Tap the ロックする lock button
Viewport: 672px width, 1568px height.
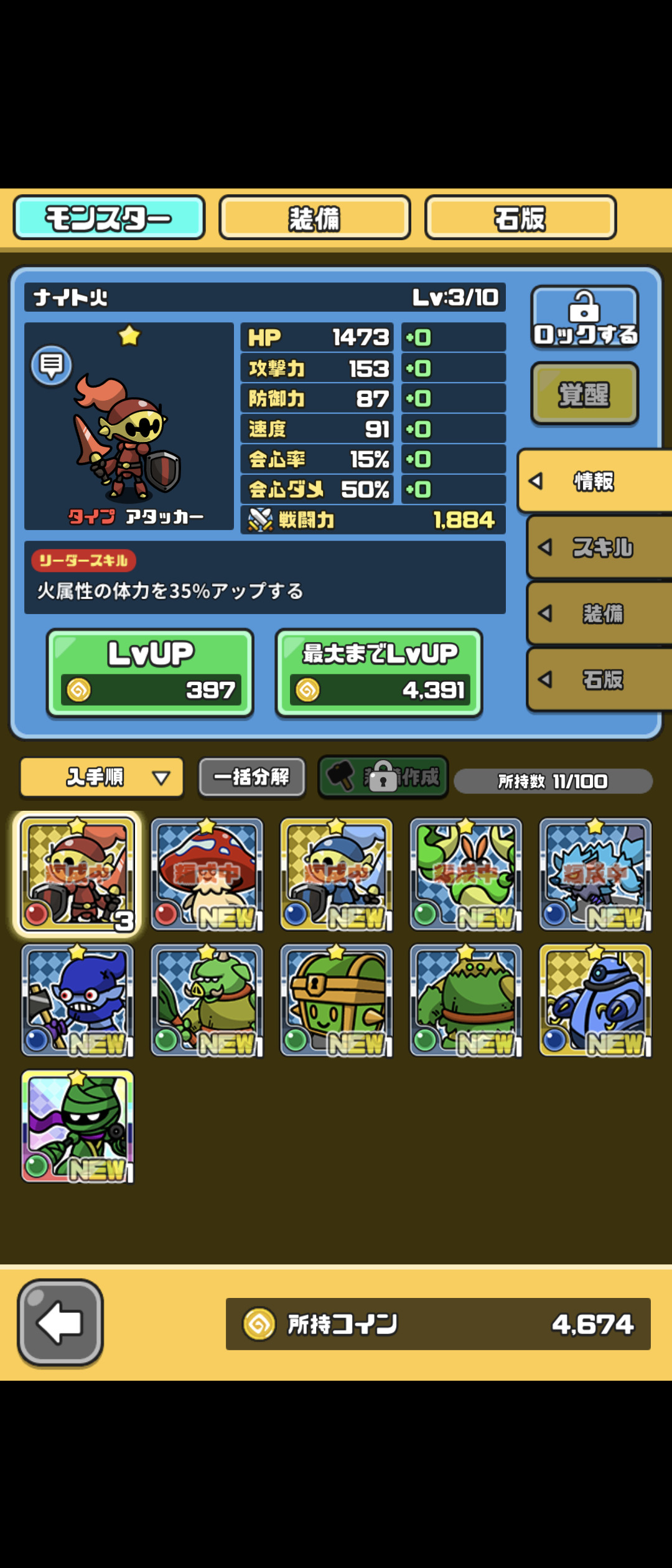coord(585,317)
